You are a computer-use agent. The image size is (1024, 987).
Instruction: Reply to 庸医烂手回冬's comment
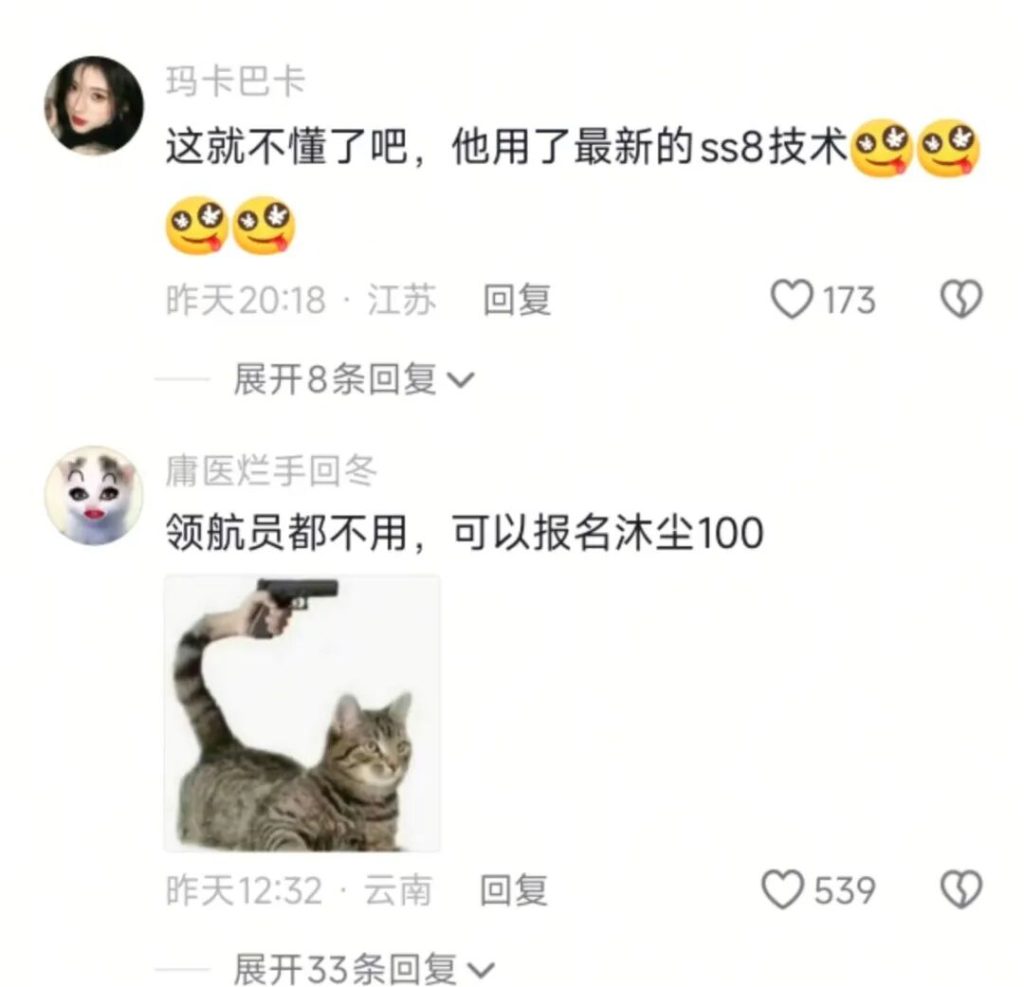[514, 890]
